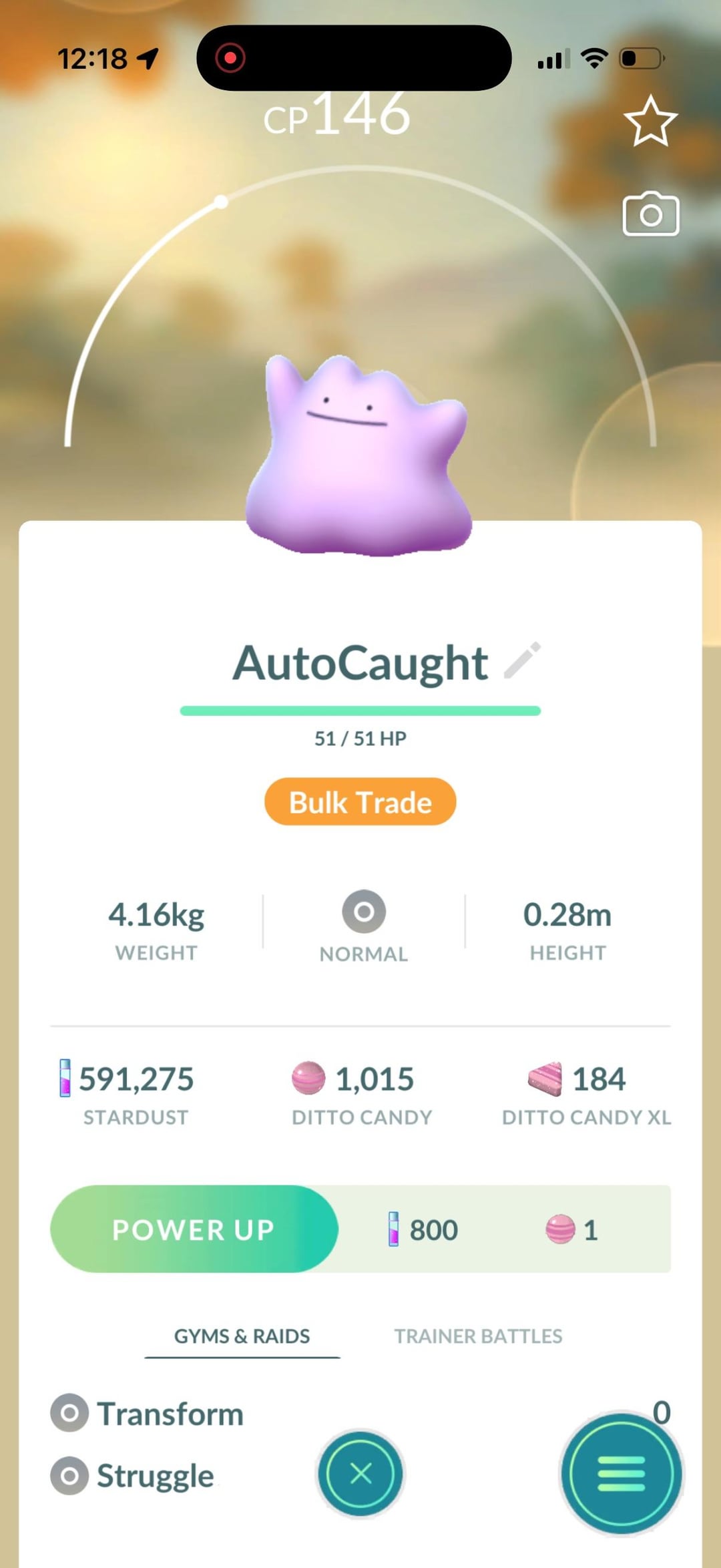
Task: Mark Ditto as favorite with the star
Action: point(650,122)
